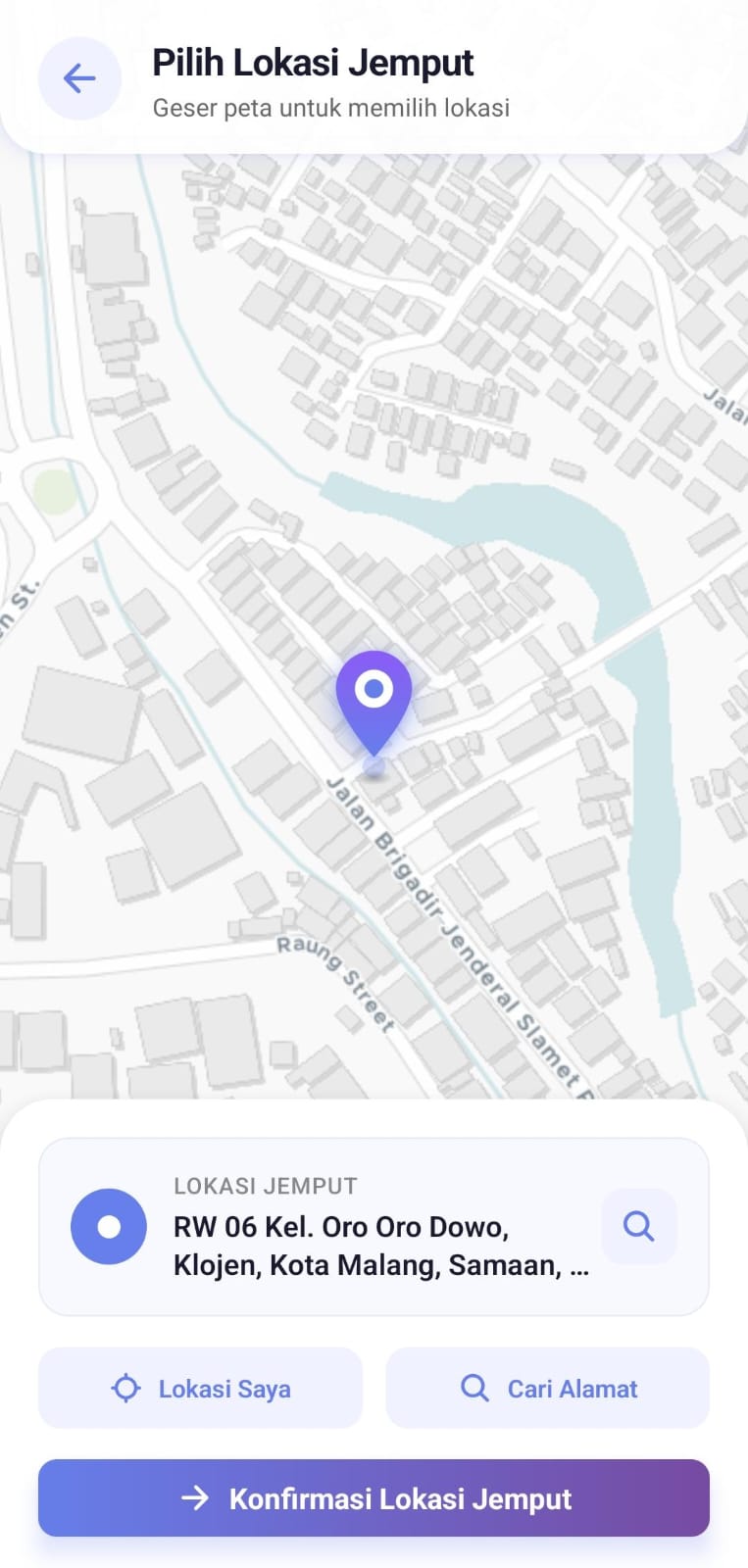Confirm pickup with Konfirmasi Lokasi Jemput
The height and width of the screenshot is (1568, 748).
374,1497
